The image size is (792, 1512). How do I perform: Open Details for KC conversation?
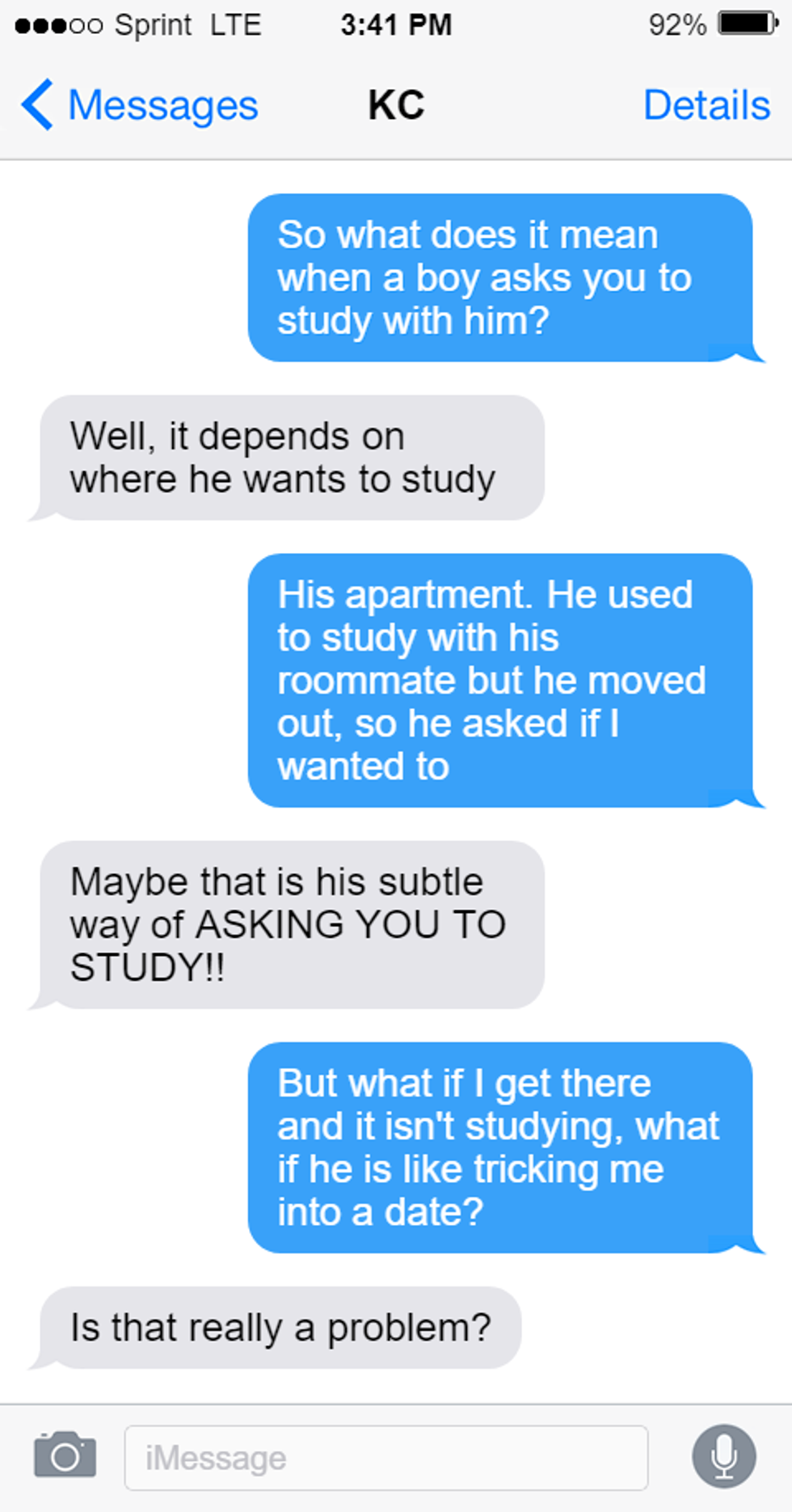coord(706,105)
